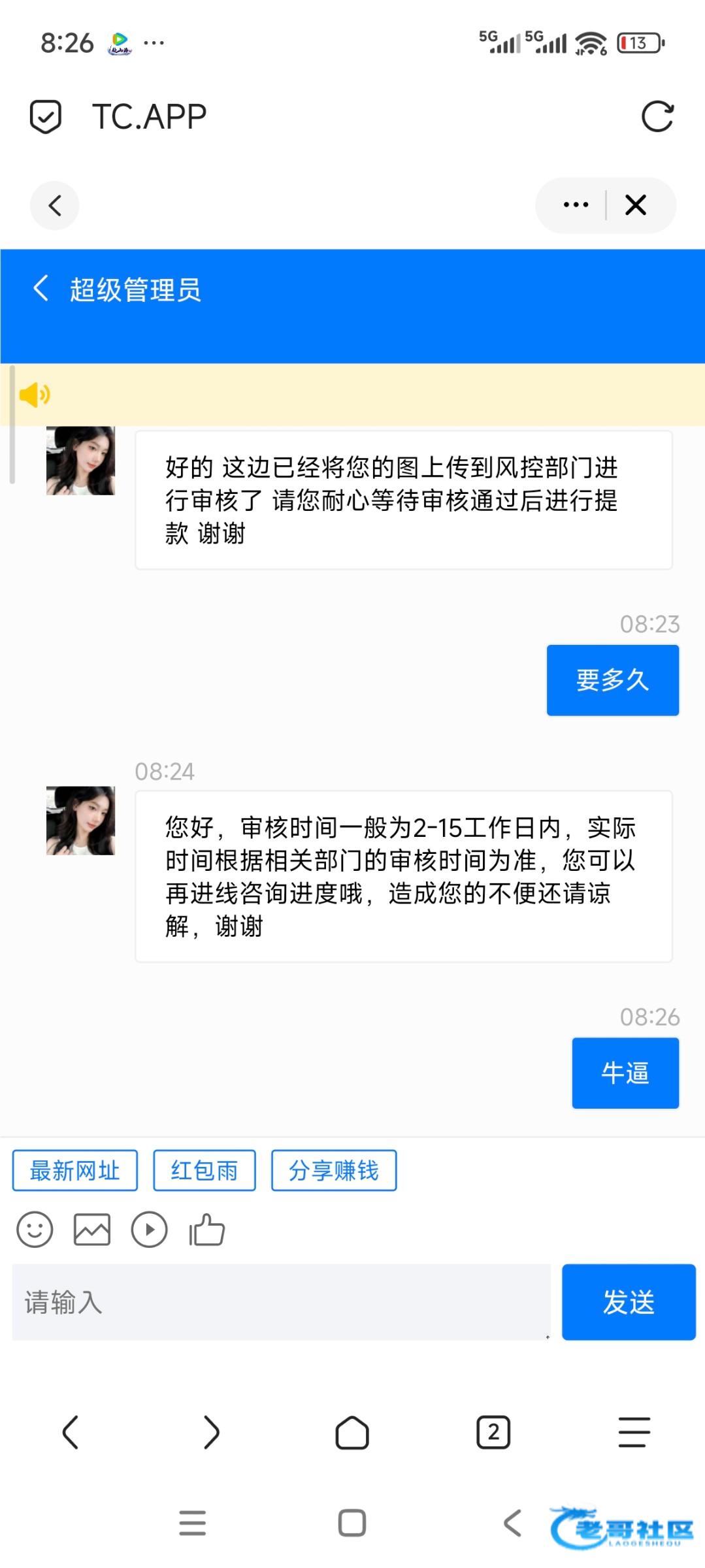The width and height of the screenshot is (705, 1568).
Task: Select the 分享赚钱 chip
Action: (x=334, y=1171)
